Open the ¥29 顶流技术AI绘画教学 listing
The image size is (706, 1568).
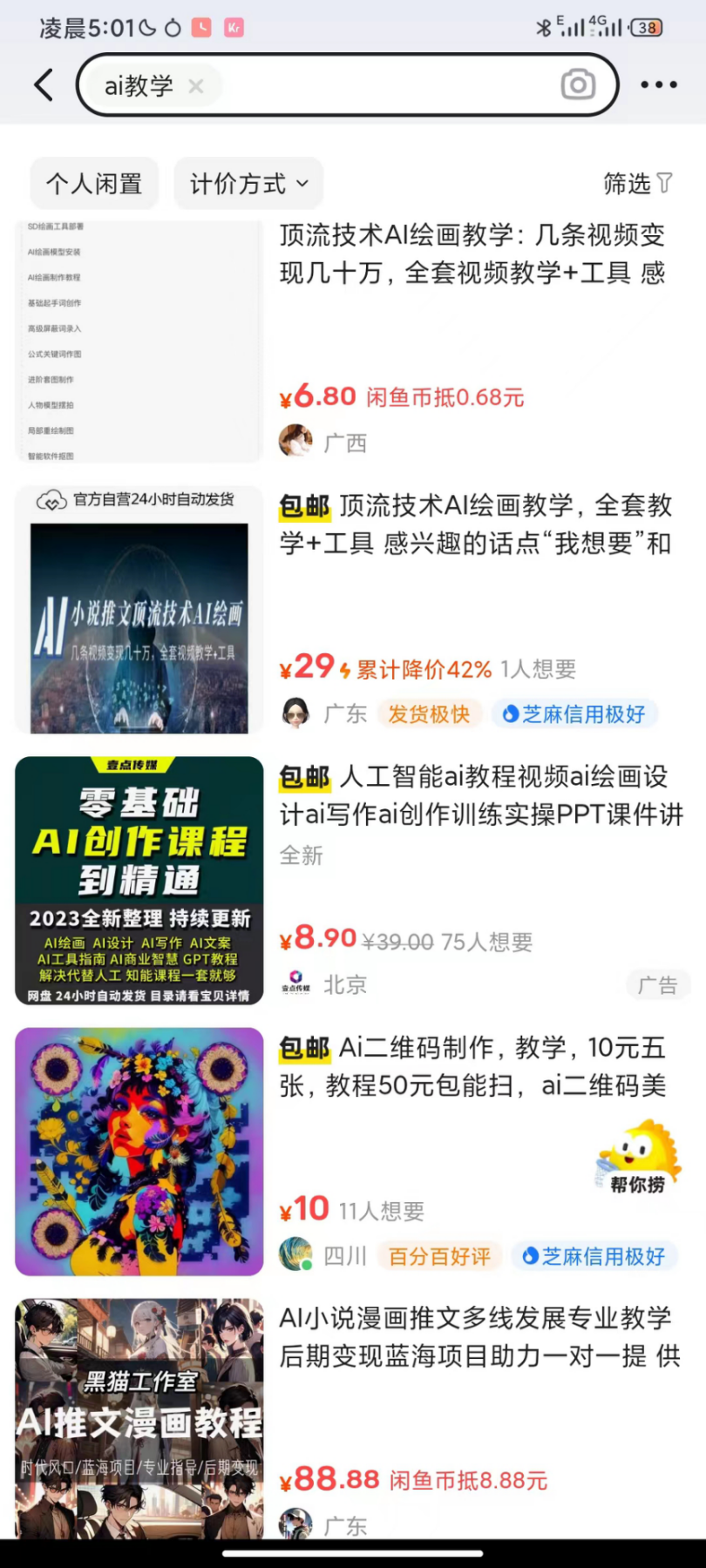point(475,524)
